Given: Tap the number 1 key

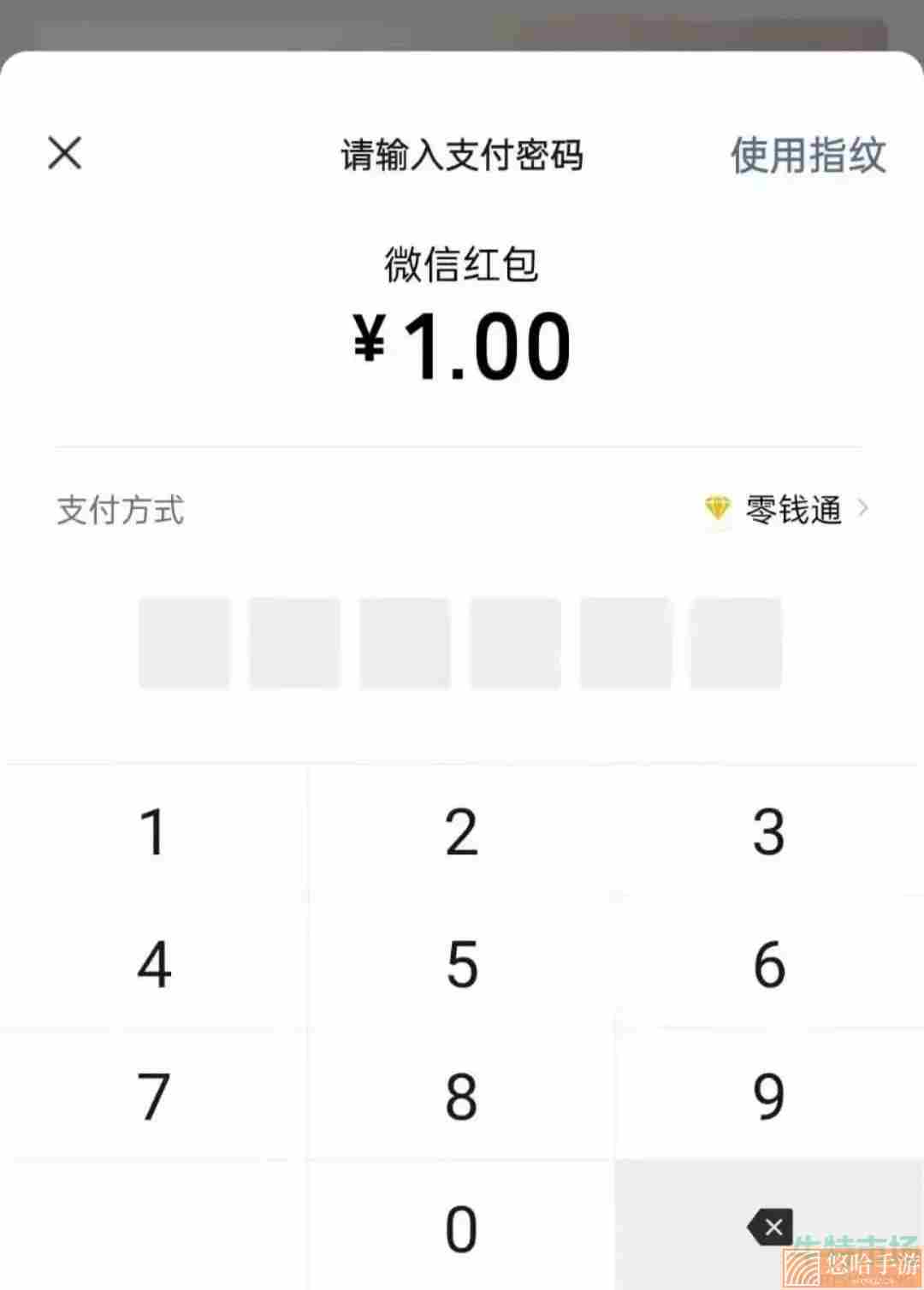Looking at the screenshot, I should (x=154, y=833).
